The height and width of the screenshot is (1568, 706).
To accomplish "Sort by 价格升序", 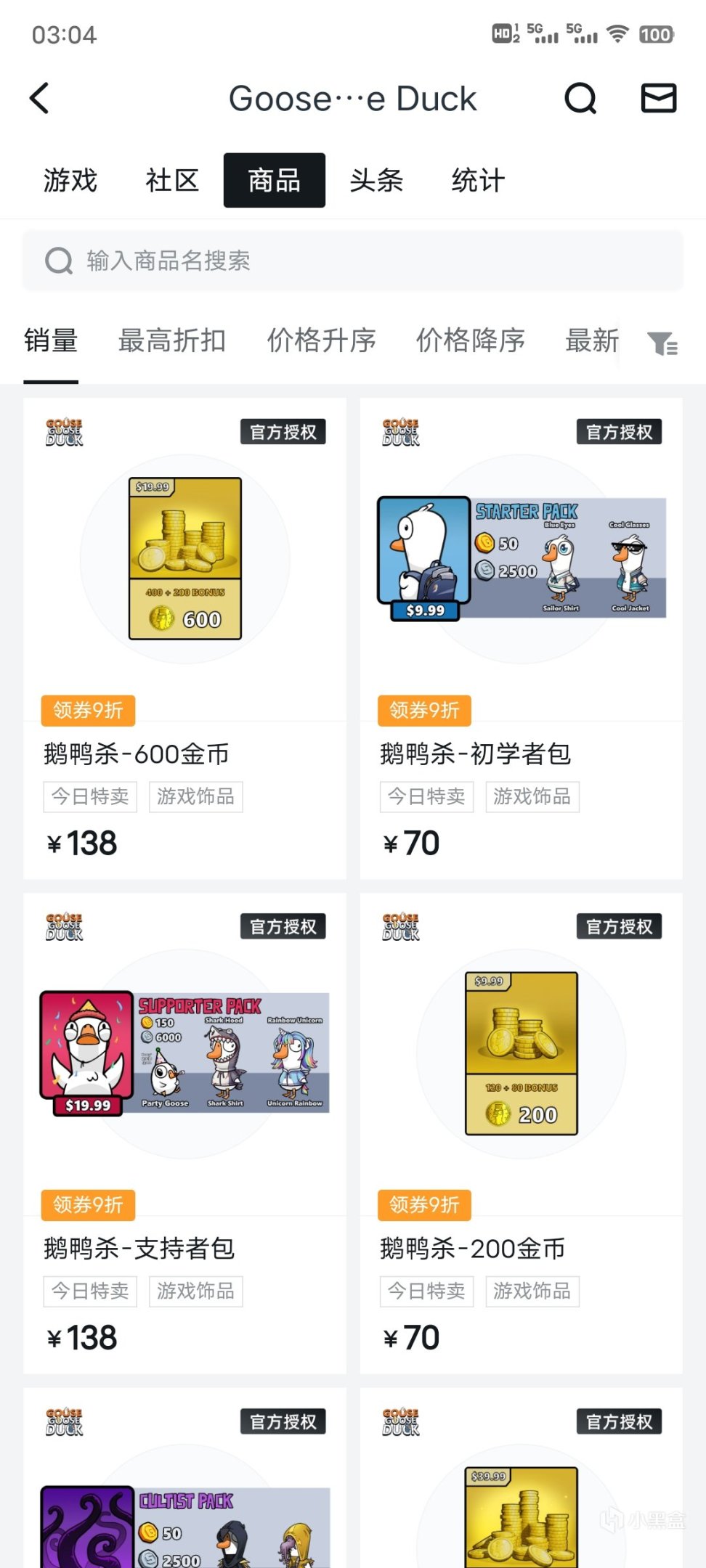I will (321, 340).
